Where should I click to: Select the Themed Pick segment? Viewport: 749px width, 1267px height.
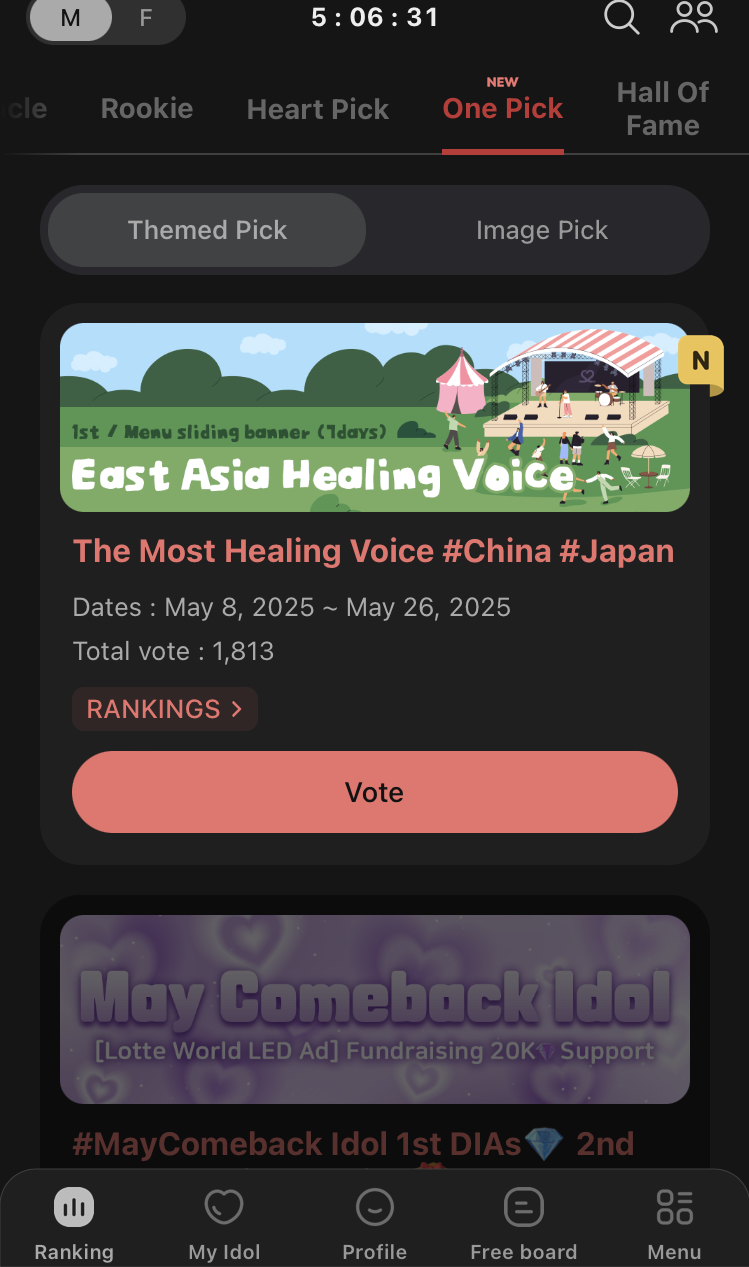pyautogui.click(x=207, y=230)
